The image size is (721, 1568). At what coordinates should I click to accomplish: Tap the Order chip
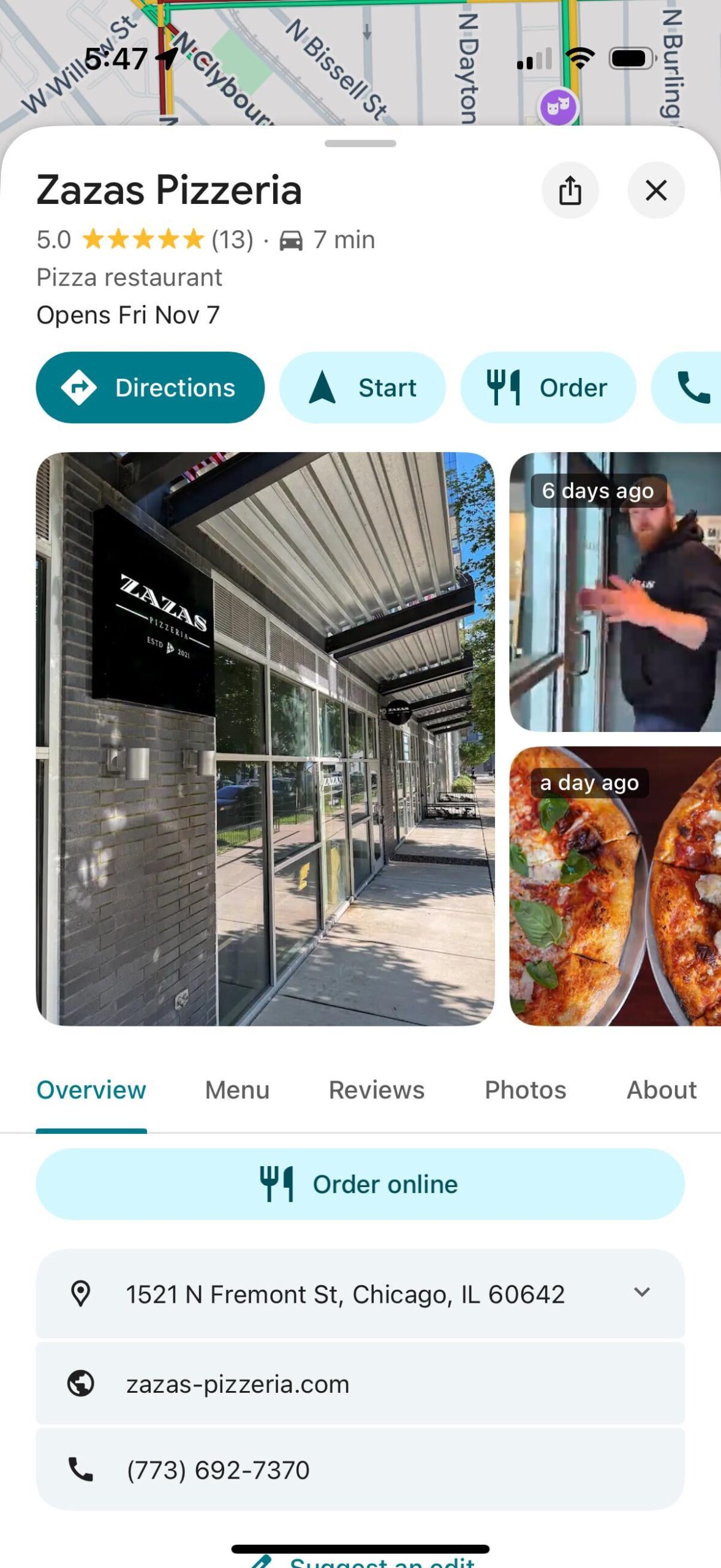point(548,388)
